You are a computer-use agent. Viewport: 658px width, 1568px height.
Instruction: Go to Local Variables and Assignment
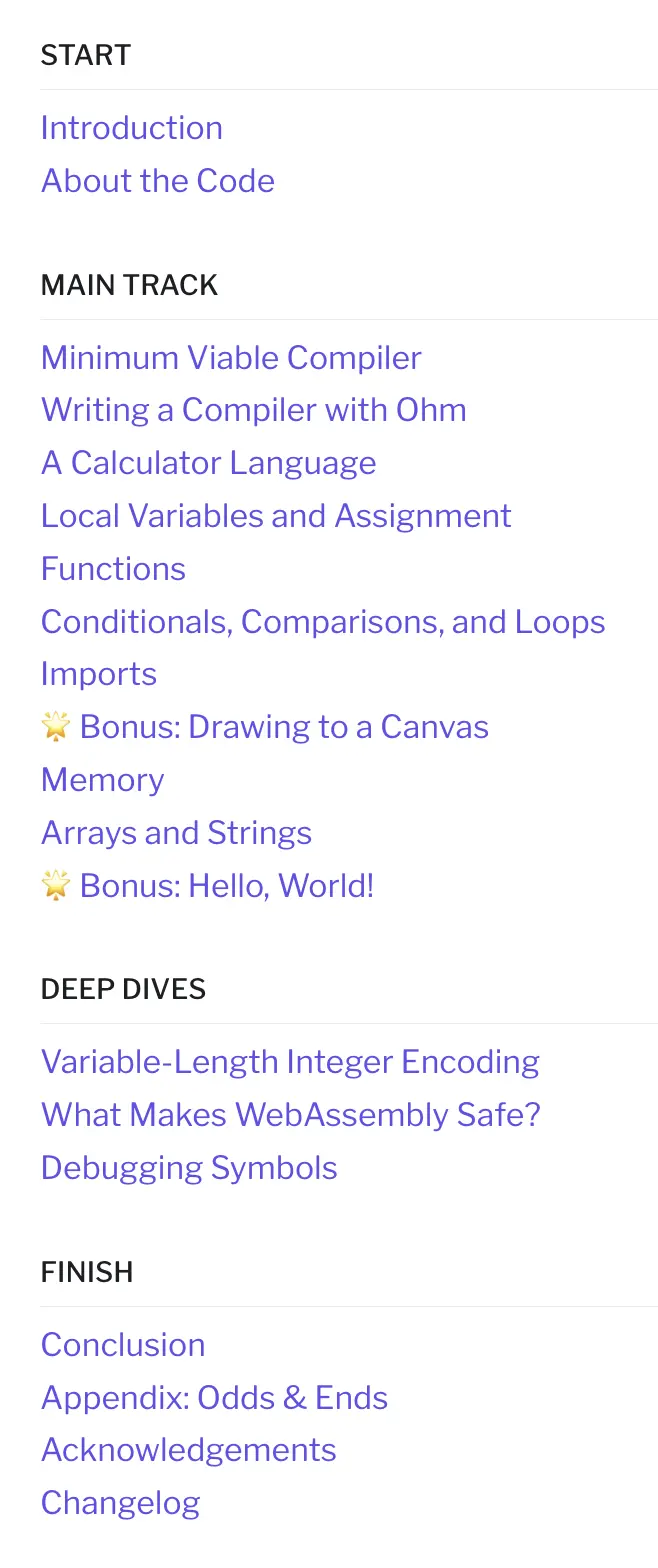tap(275, 516)
